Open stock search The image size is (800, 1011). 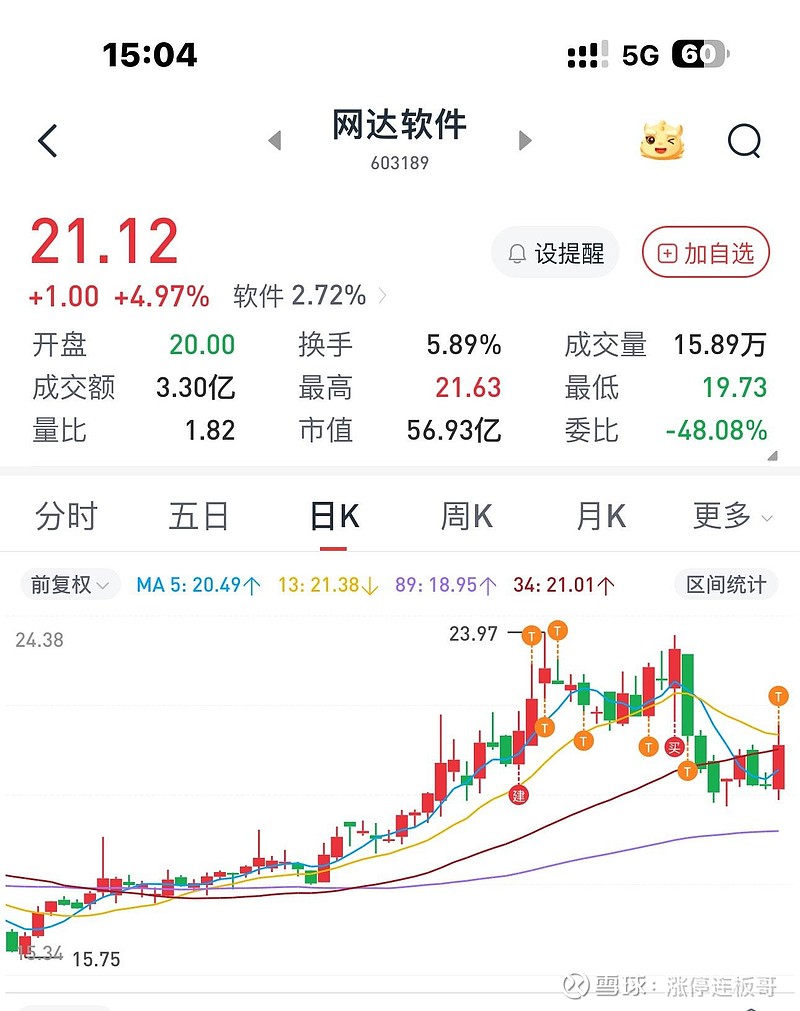pyautogui.click(x=745, y=141)
